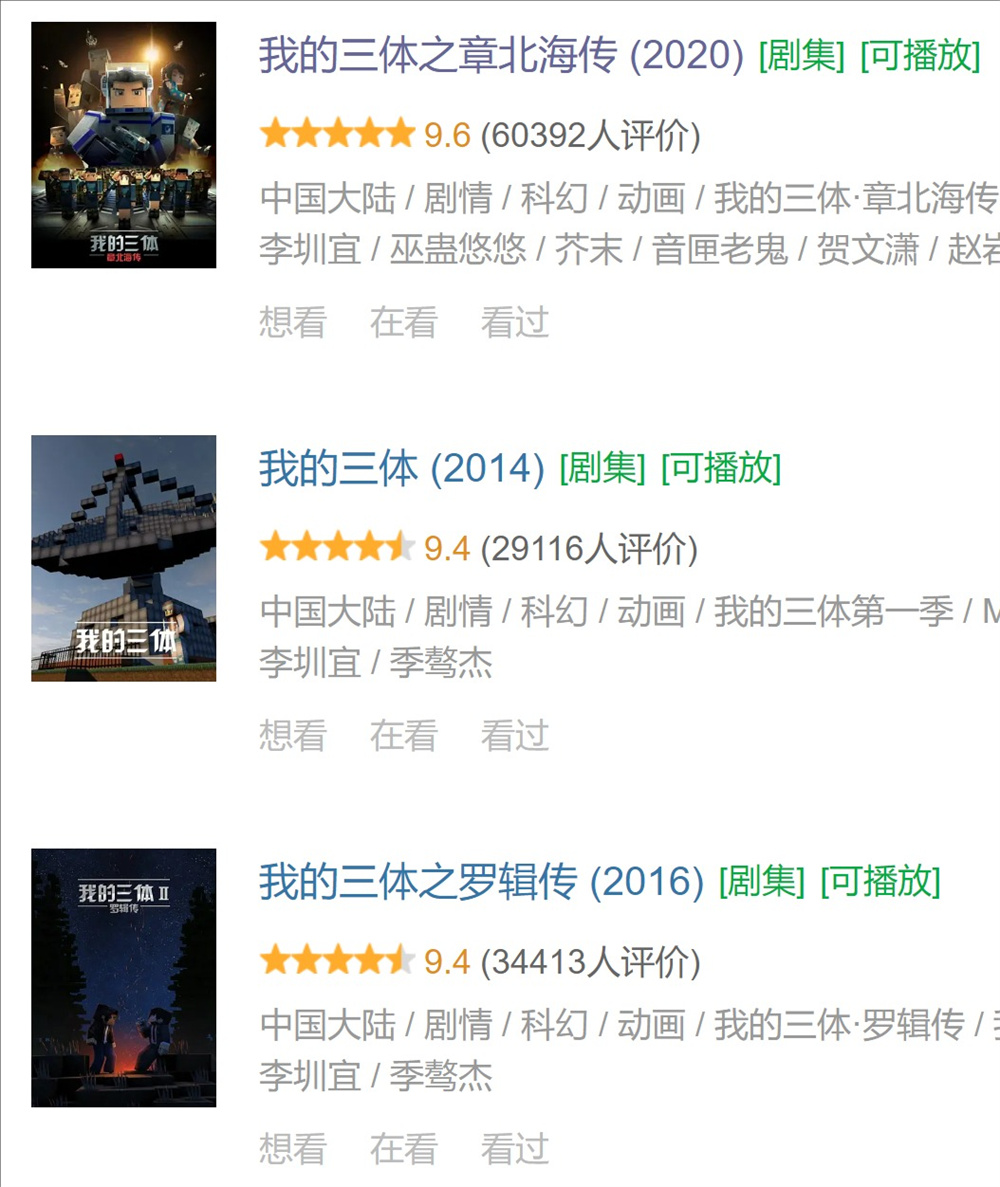Viewport: 1000px width, 1187px height.
Task: Tap 可播放 tag next to 我的三体之章北海传
Action: point(920,56)
